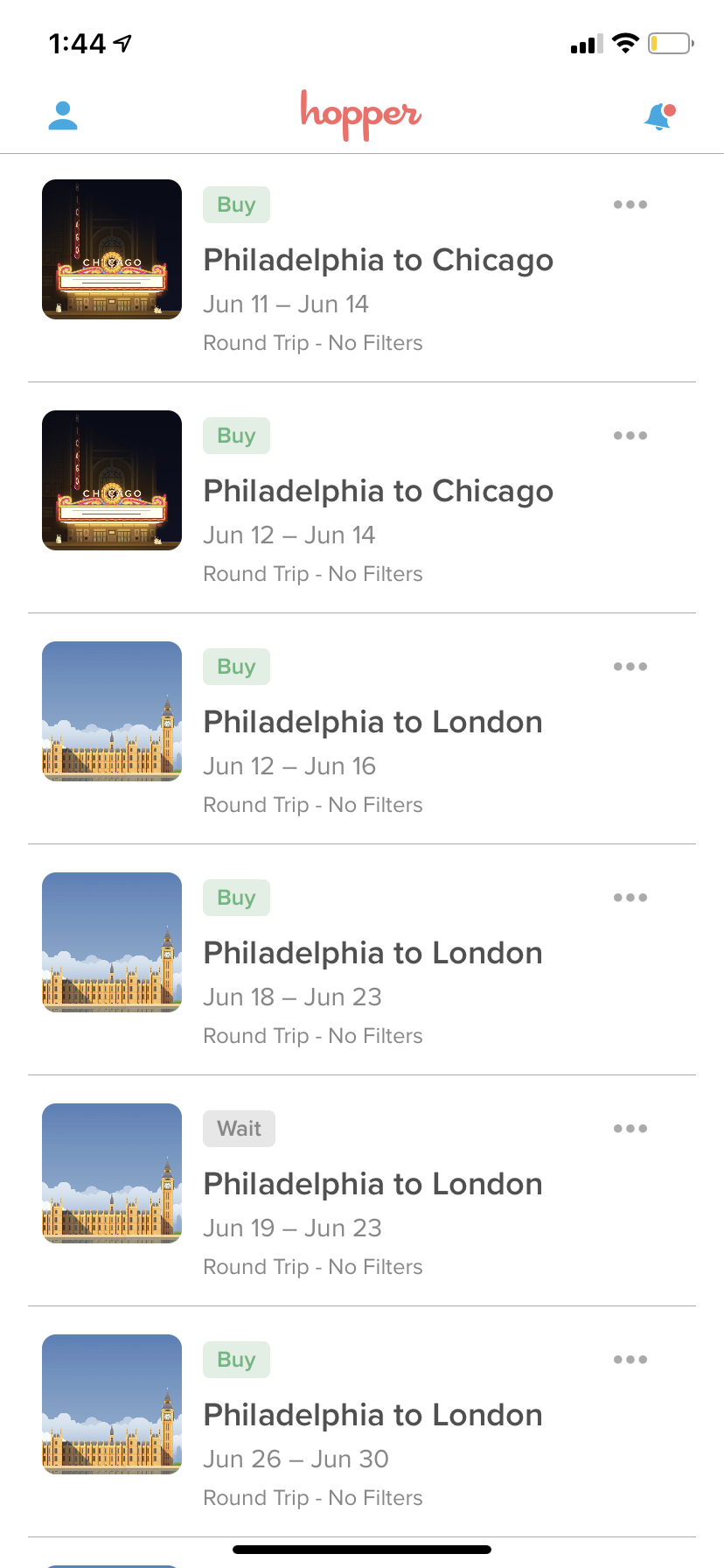
Task: Open the notifications bell
Action: pyautogui.click(x=659, y=116)
